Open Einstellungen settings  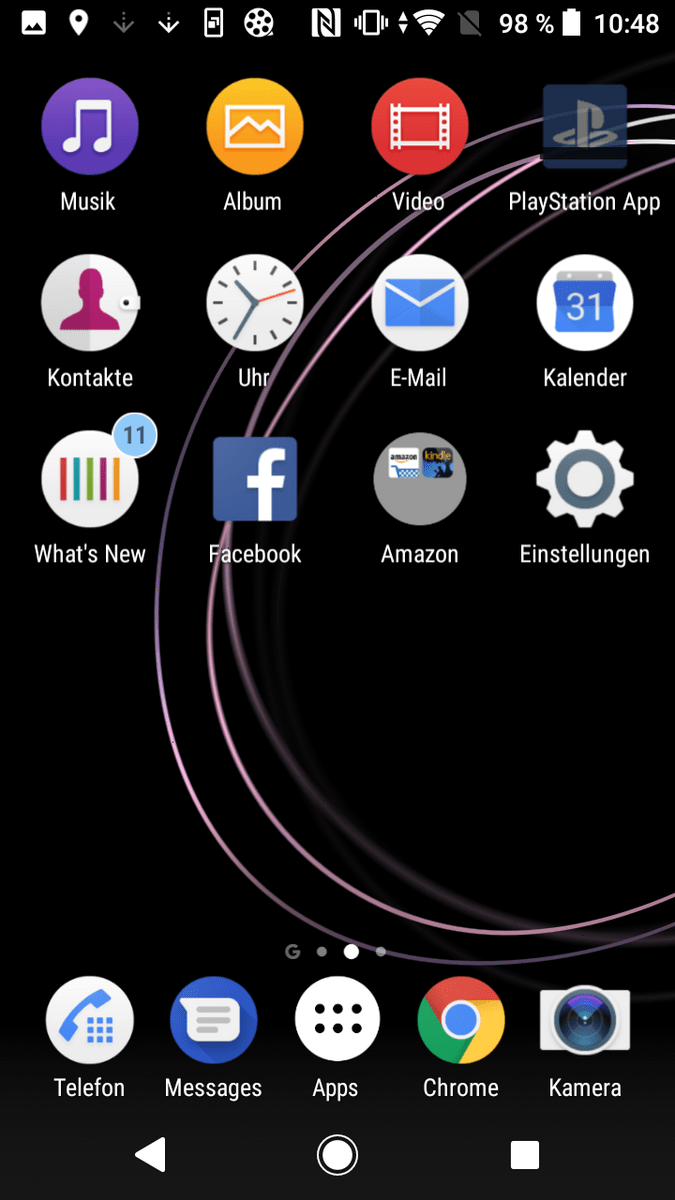[584, 480]
